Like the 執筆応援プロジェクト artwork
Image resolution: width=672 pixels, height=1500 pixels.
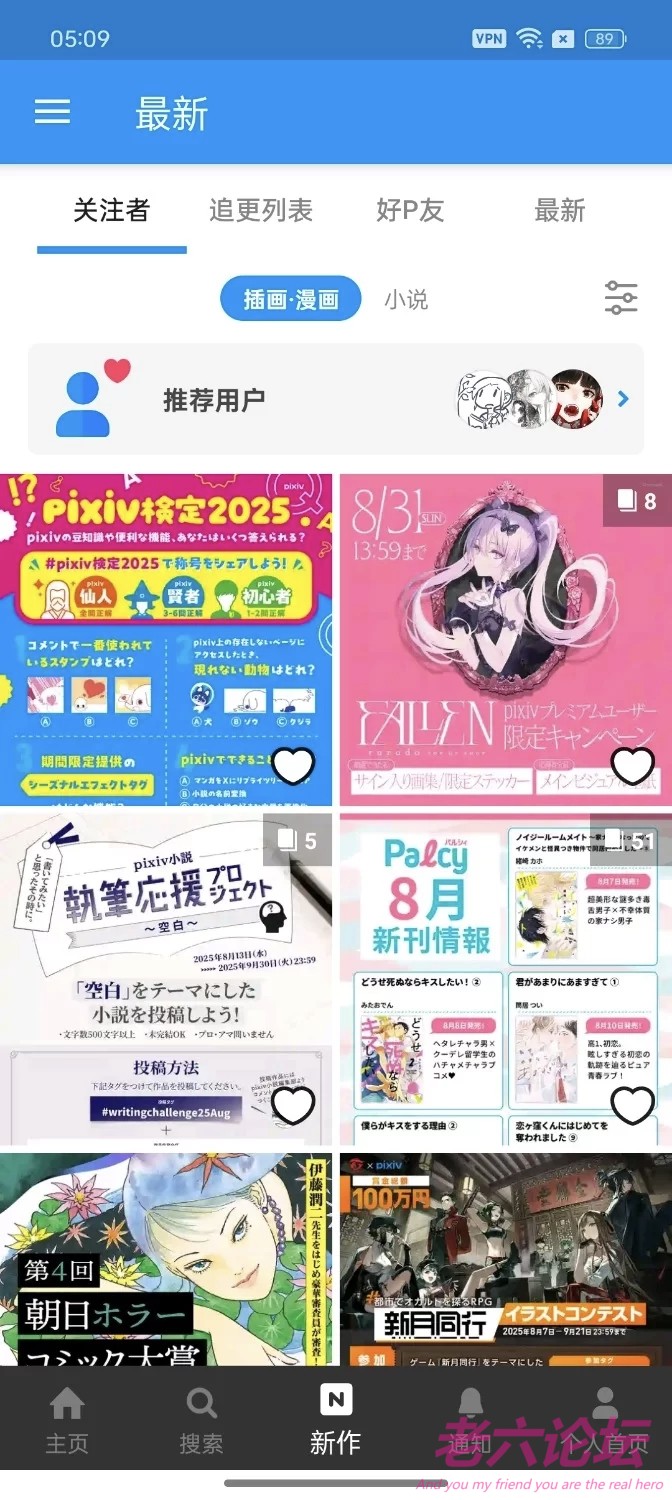293,1106
